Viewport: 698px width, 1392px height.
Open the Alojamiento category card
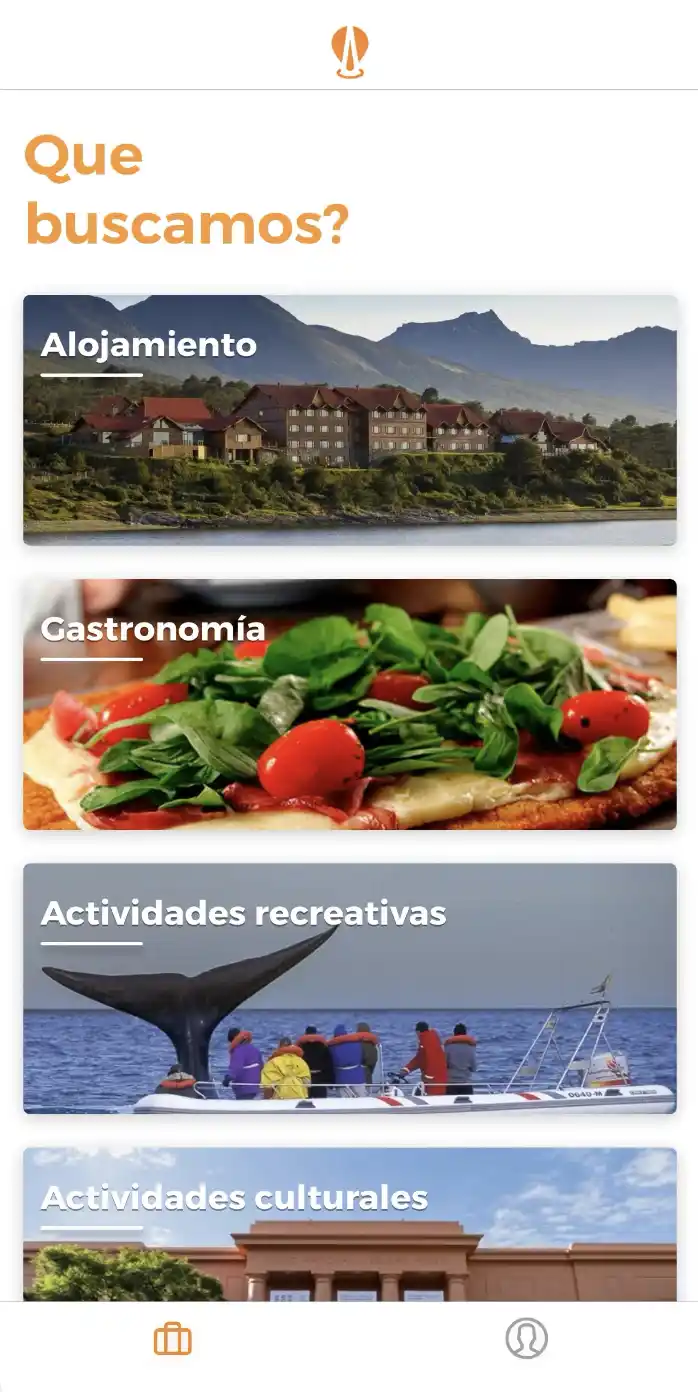point(349,420)
